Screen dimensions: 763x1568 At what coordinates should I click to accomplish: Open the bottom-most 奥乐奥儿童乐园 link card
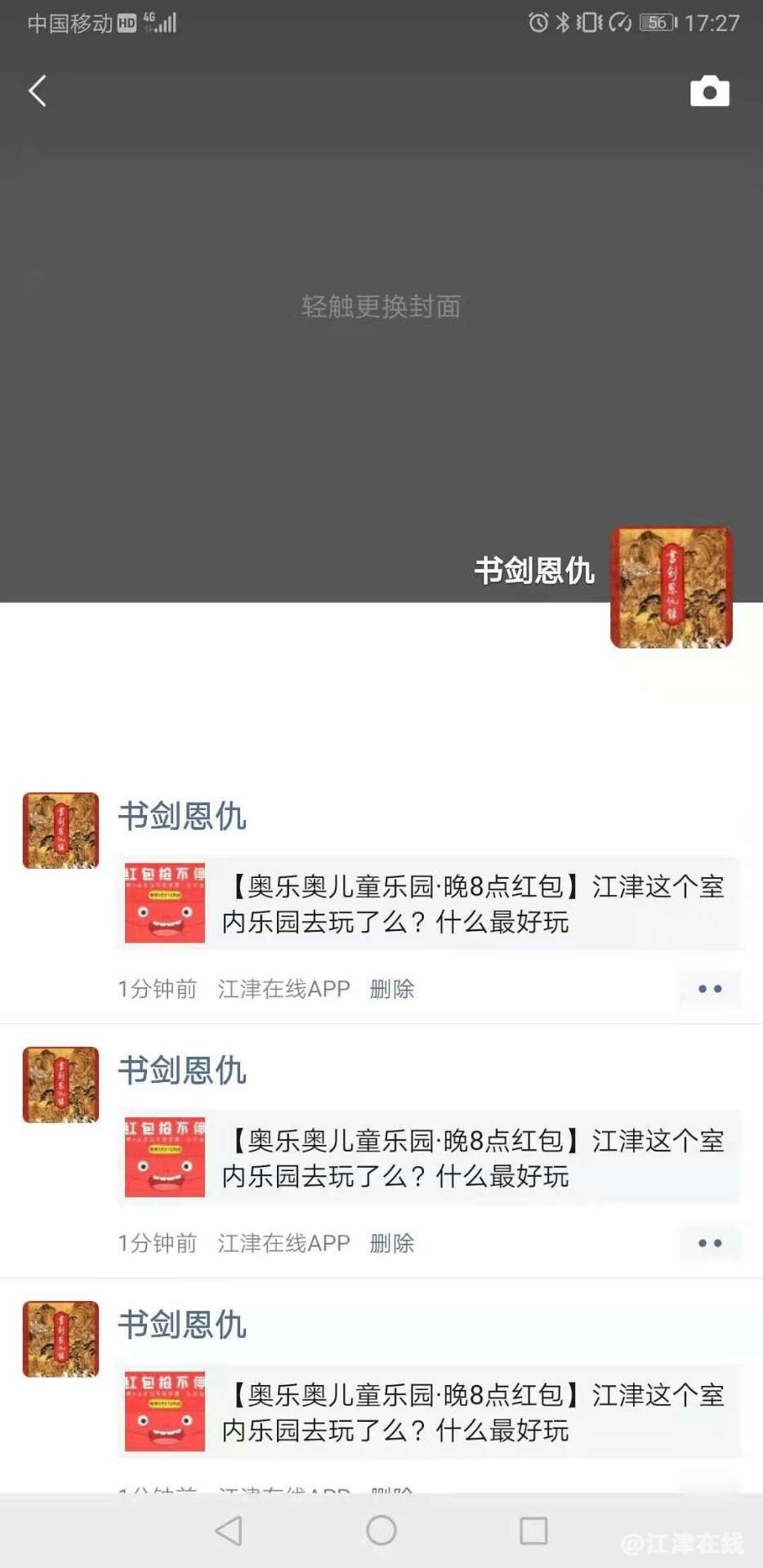pos(430,1412)
